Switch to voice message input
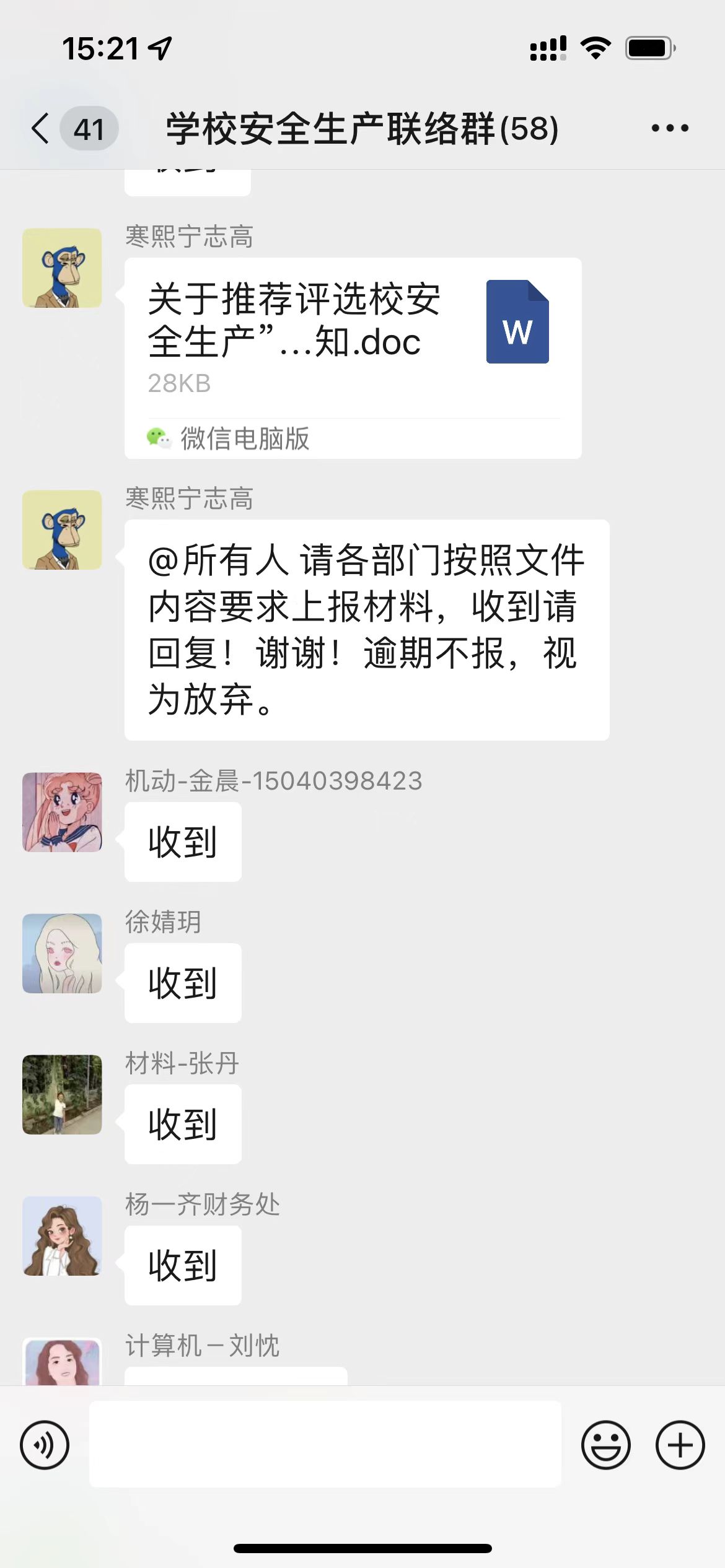This screenshot has height=1568, width=725. tap(45, 1445)
